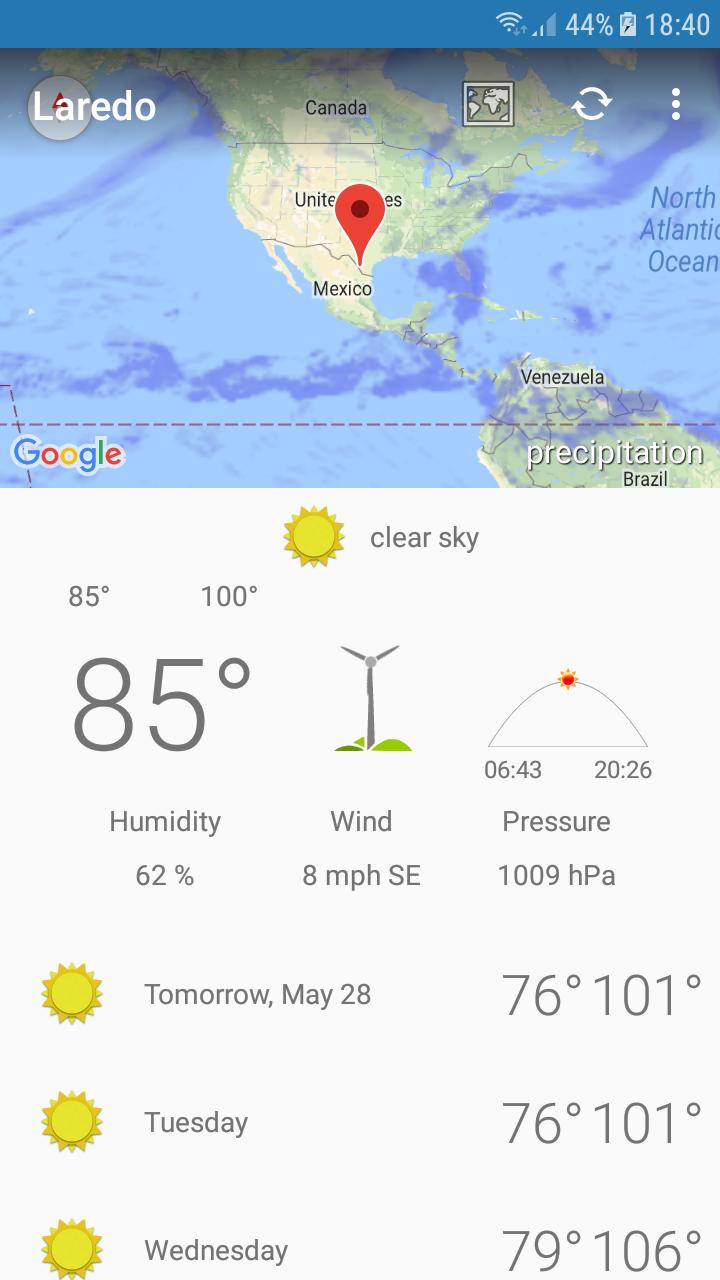The height and width of the screenshot is (1280, 720).
Task: Click the clear sky sun icon
Action: (x=313, y=534)
